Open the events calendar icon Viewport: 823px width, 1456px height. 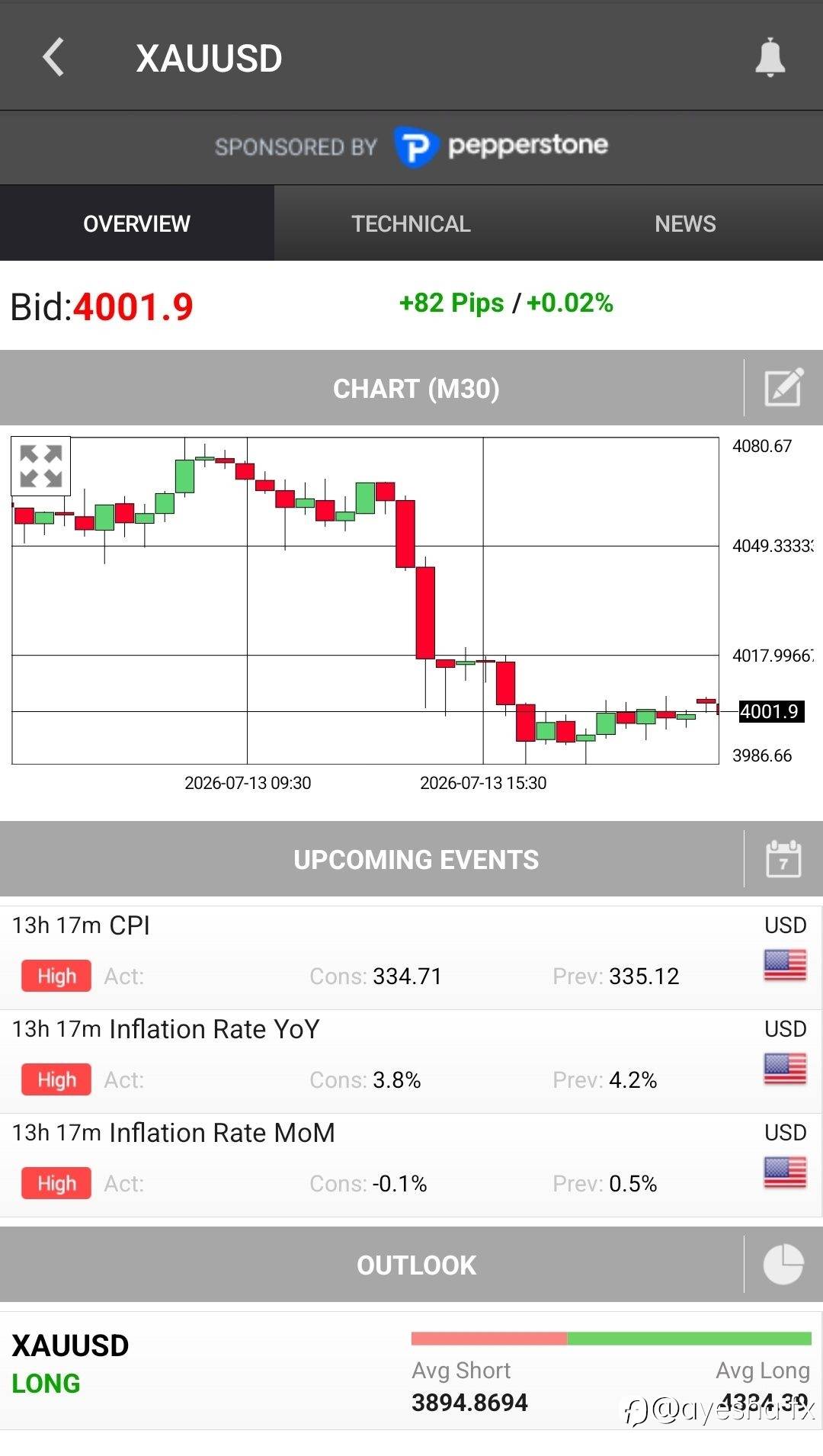(x=783, y=859)
